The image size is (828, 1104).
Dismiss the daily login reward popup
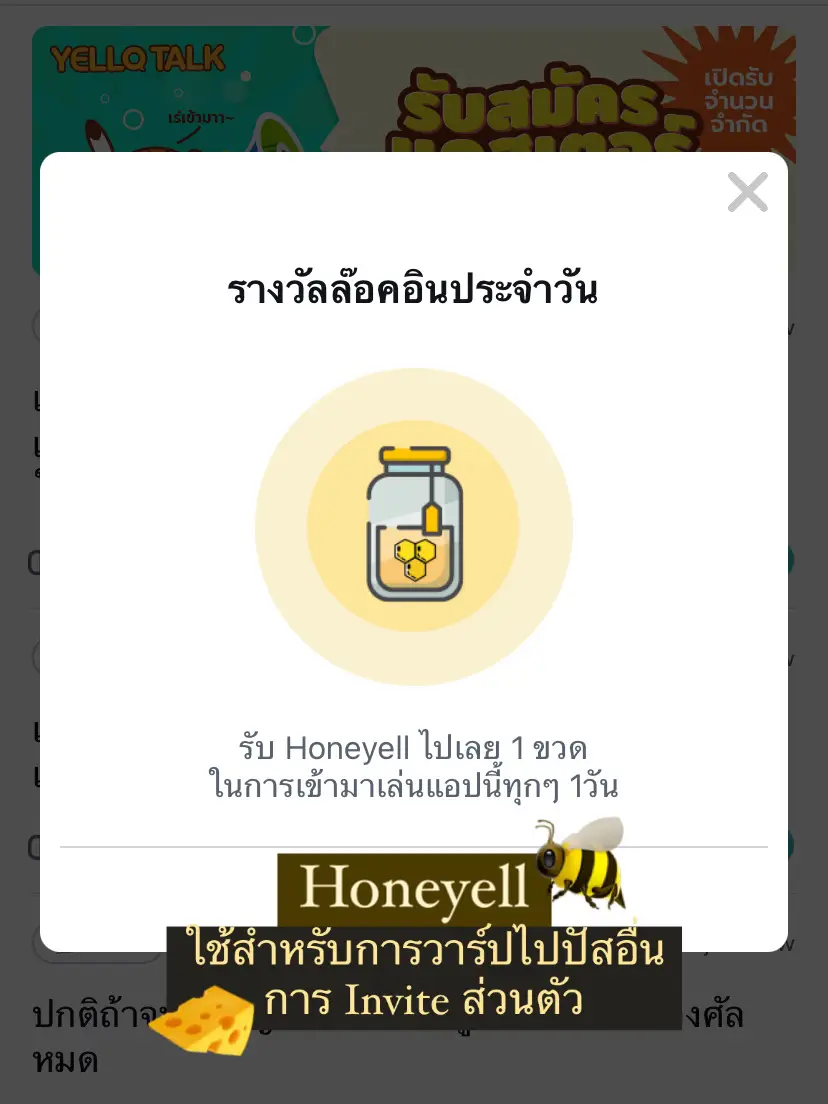click(x=747, y=192)
